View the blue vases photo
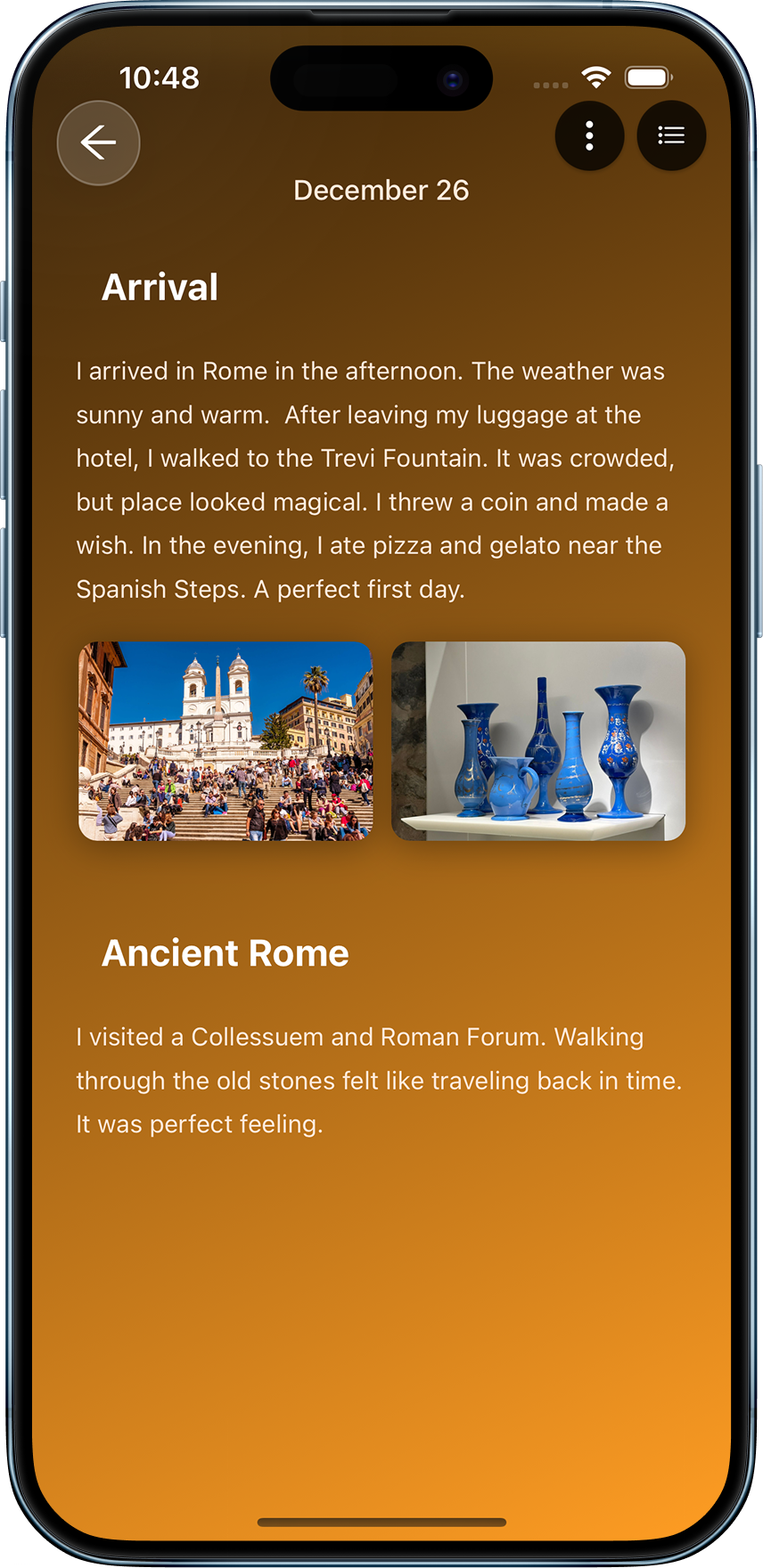The image size is (763, 1568). [538, 741]
